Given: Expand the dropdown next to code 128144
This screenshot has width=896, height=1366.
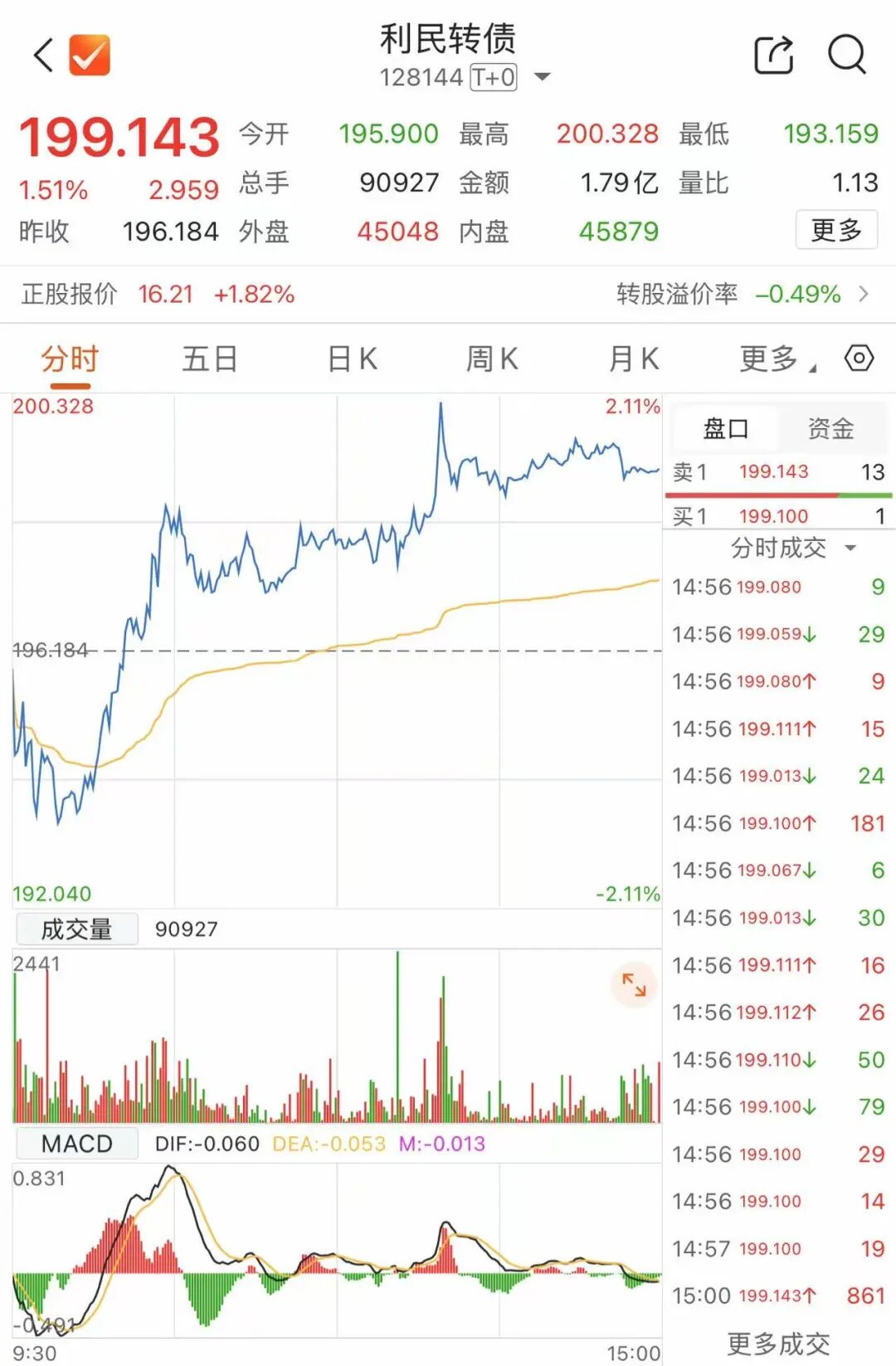Looking at the screenshot, I should (543, 77).
